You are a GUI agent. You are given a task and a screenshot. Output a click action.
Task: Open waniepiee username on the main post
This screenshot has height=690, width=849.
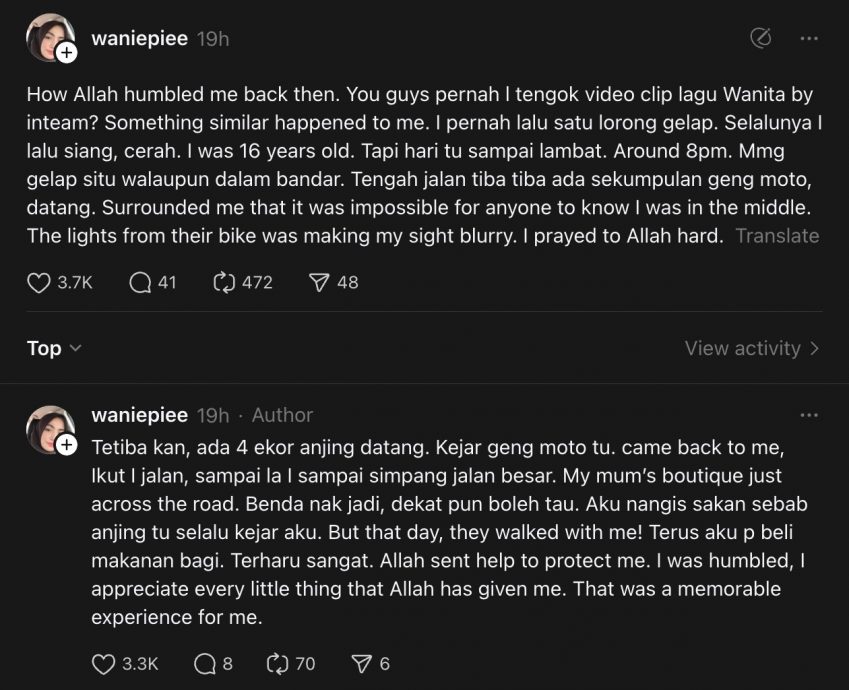tap(139, 39)
